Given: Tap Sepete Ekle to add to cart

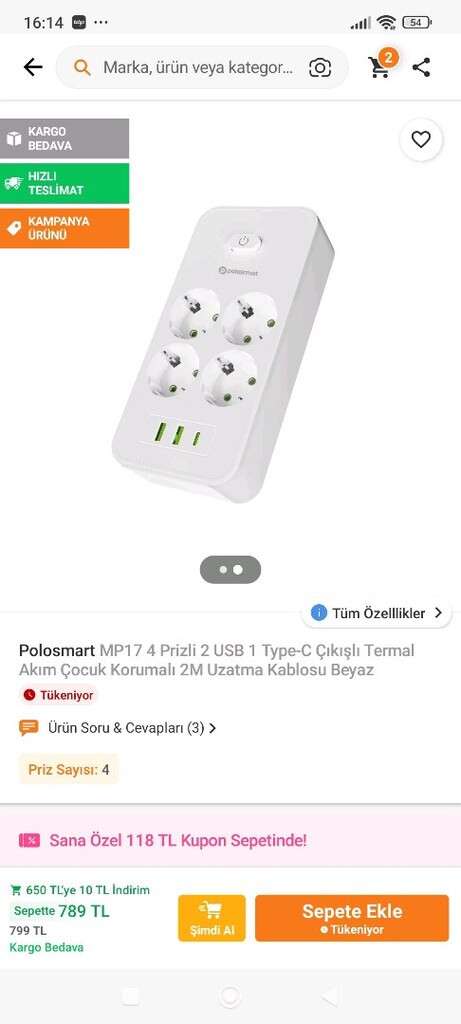Looking at the screenshot, I should pyautogui.click(x=352, y=918).
